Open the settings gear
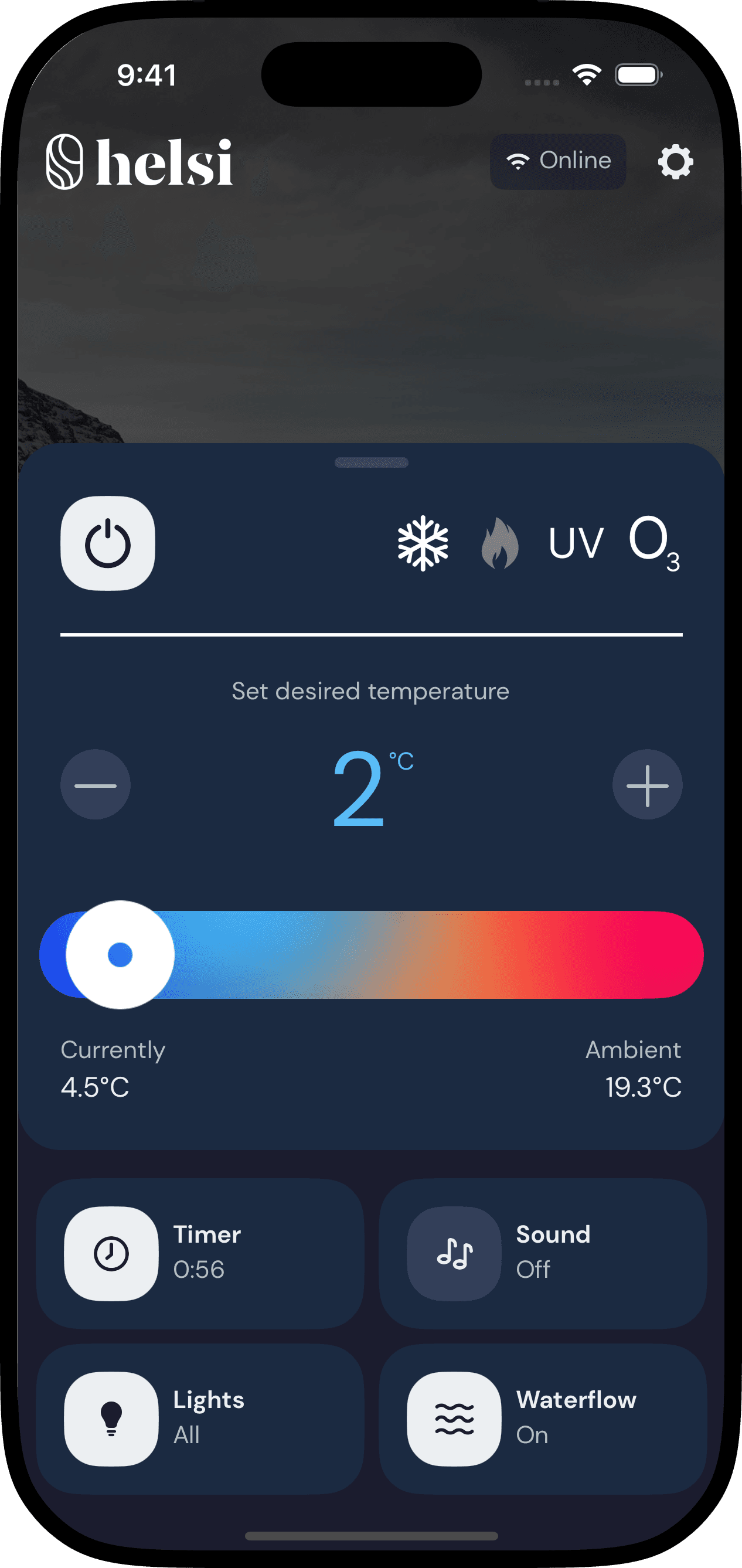This screenshot has height=1568, width=742. pos(675,161)
